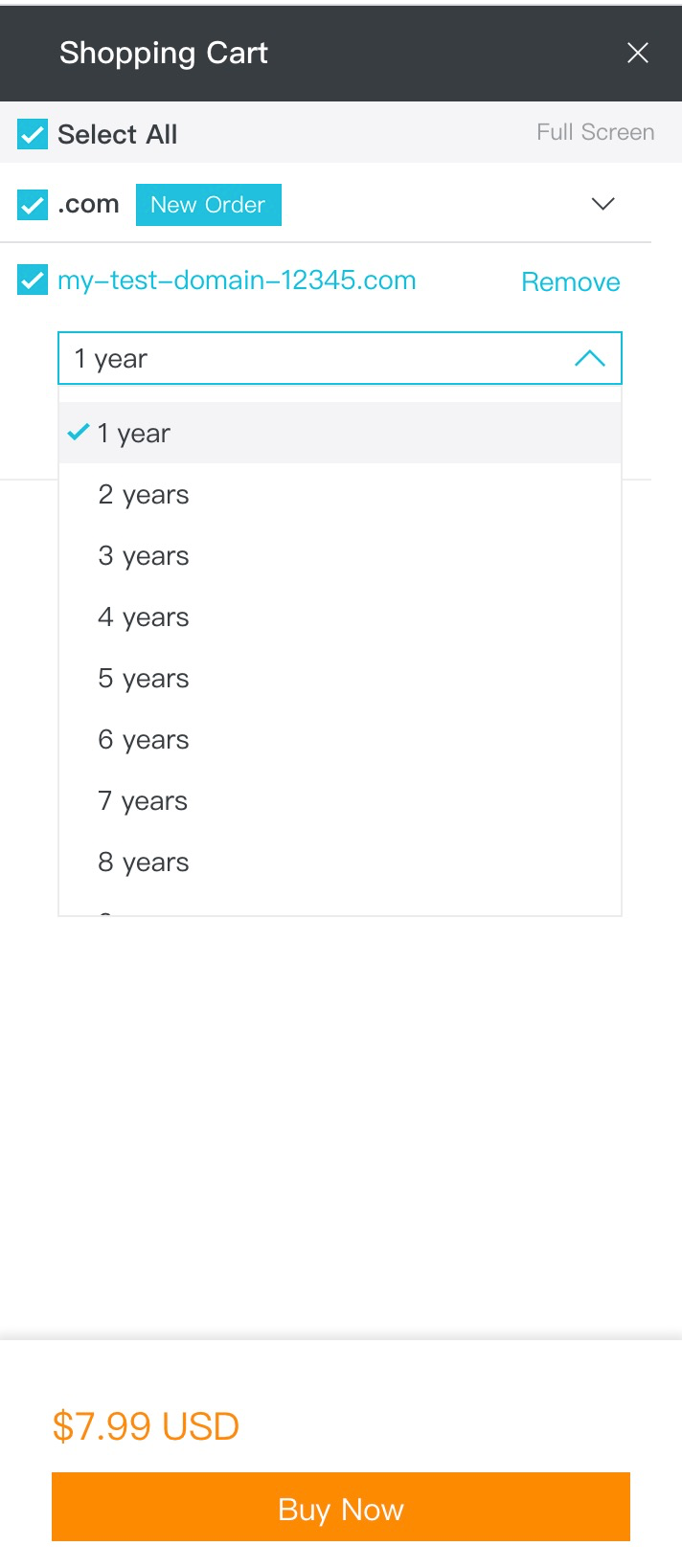Open the my-test-domain-12345.com link
The image size is (682, 1568).
coord(237,280)
